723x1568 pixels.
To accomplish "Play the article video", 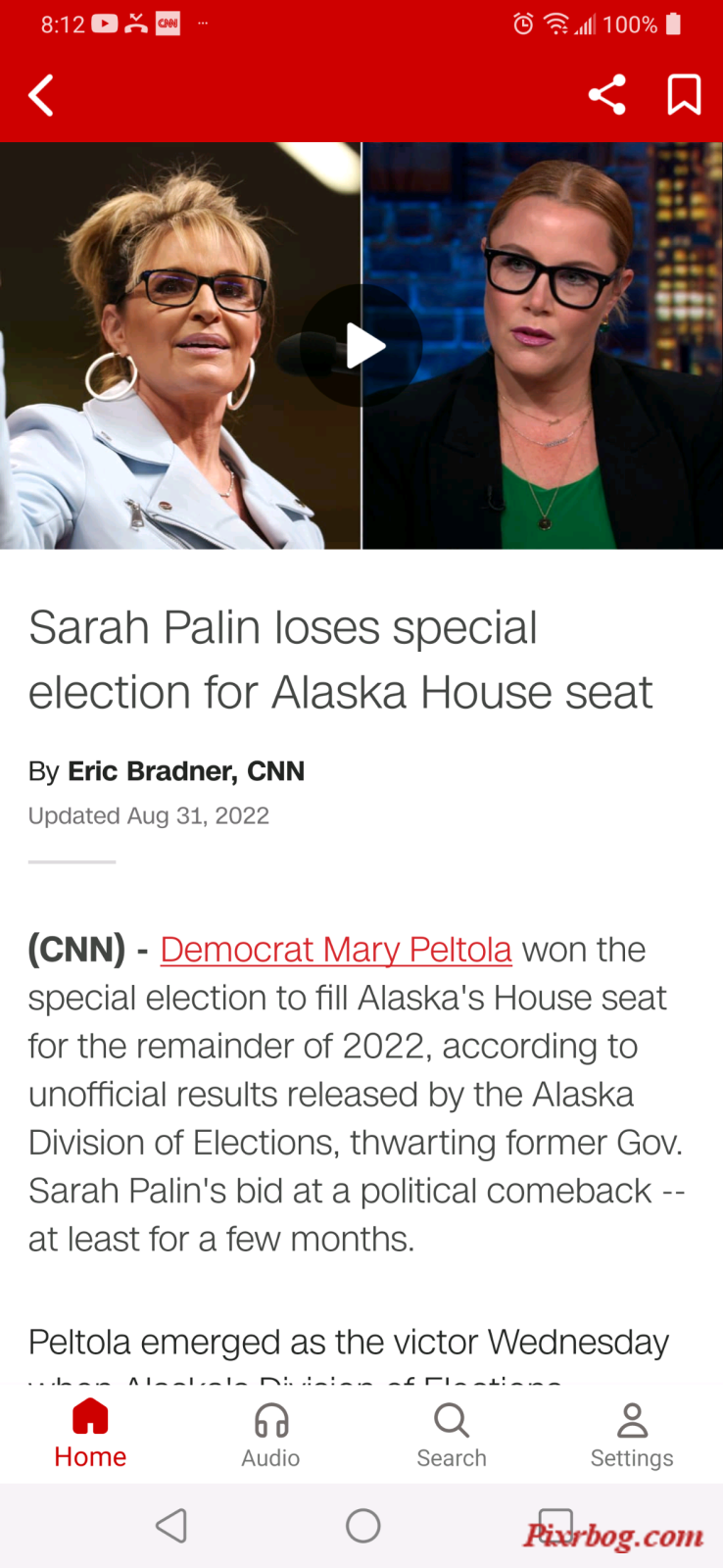I will [x=361, y=346].
